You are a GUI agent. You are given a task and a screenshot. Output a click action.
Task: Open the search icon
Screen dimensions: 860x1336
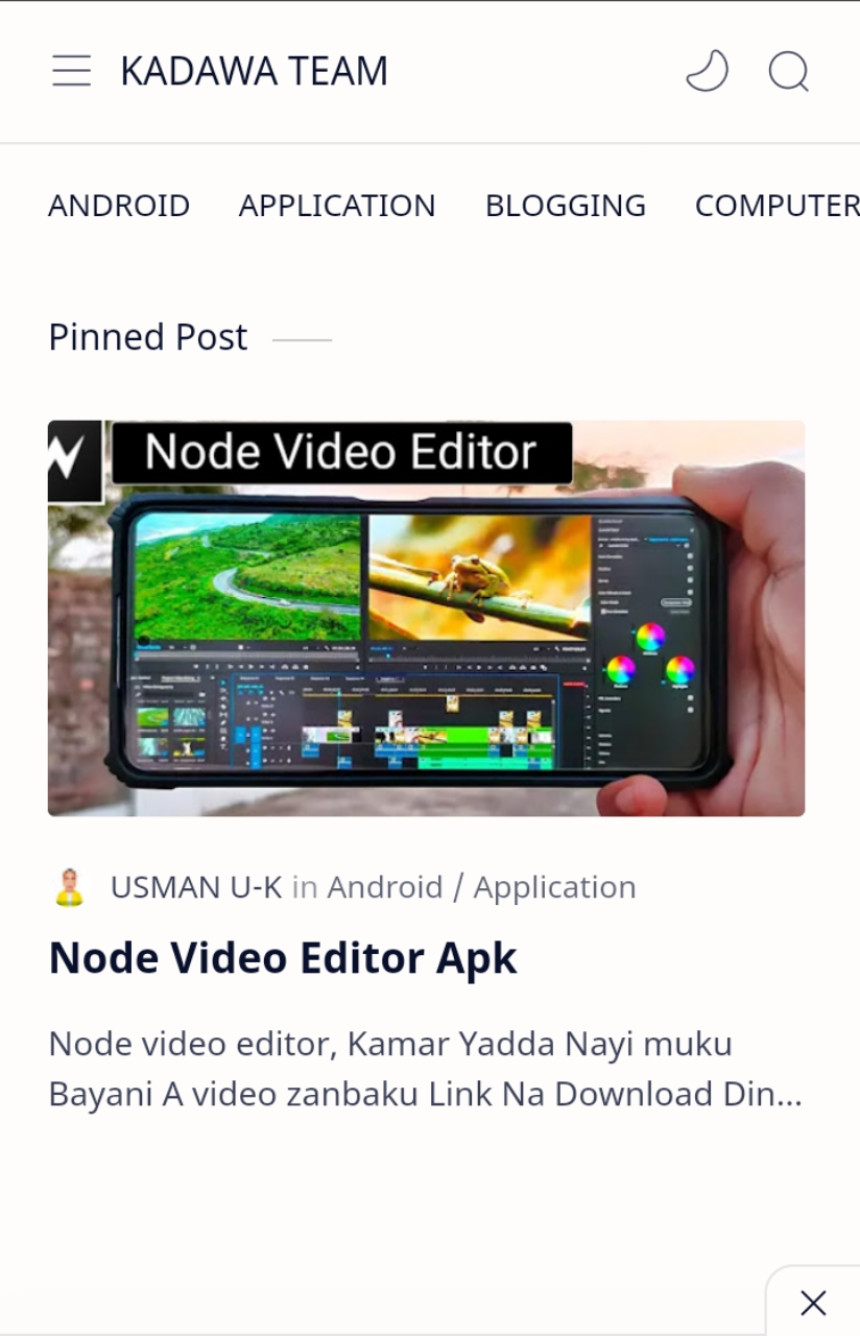click(788, 72)
